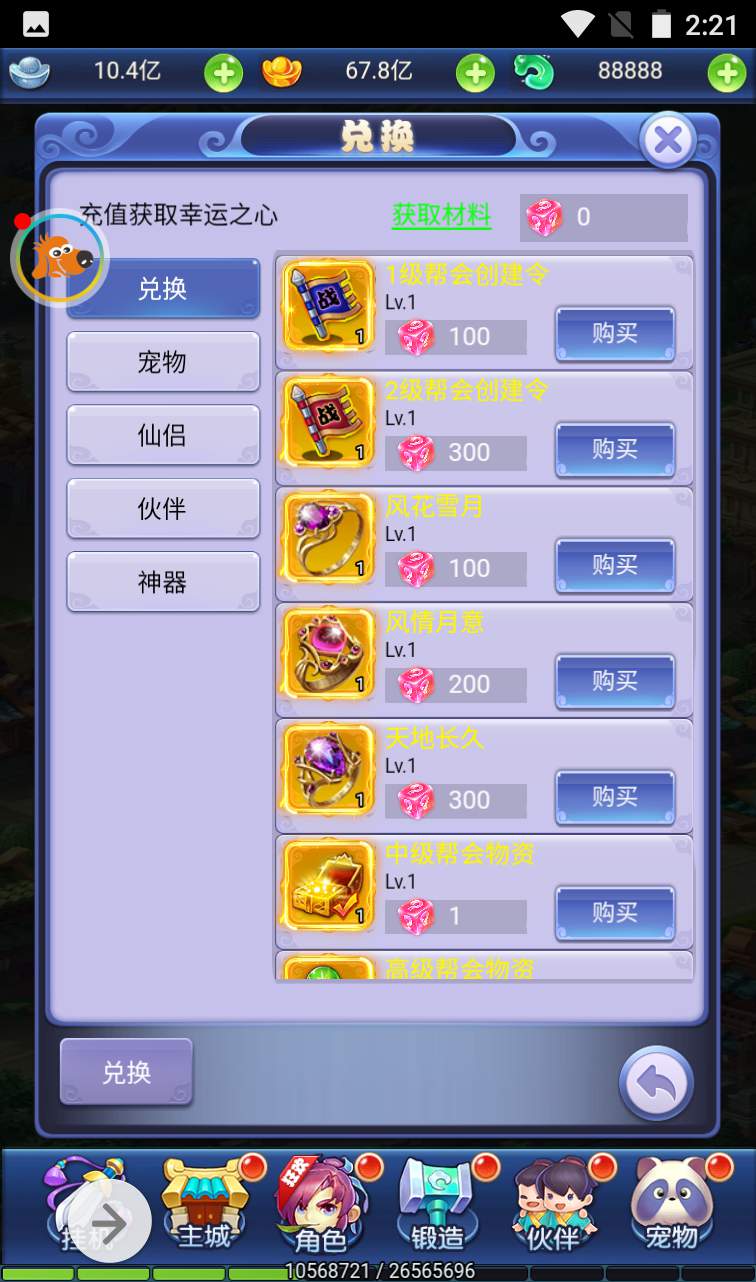Purchase the 风情月意 ring
The image size is (756, 1282).
pos(615,682)
